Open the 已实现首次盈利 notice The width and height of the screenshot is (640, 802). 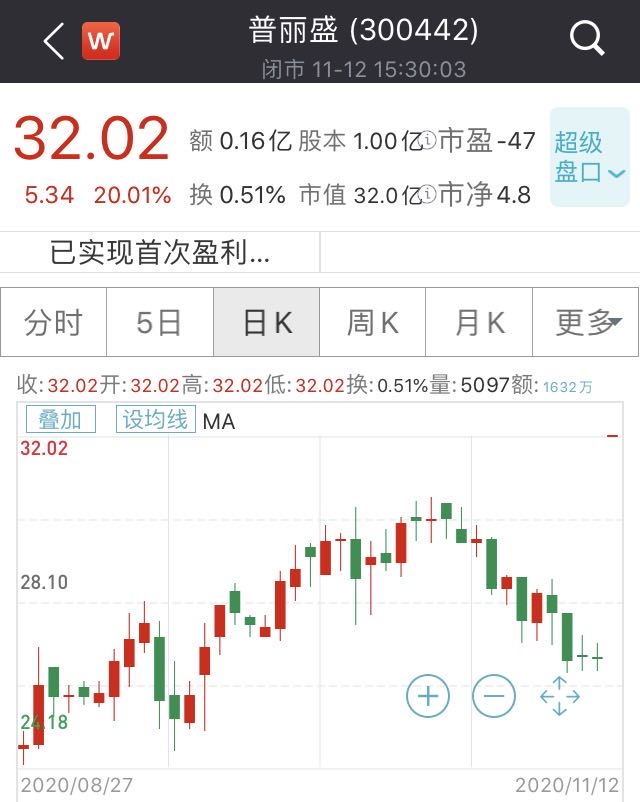160,253
